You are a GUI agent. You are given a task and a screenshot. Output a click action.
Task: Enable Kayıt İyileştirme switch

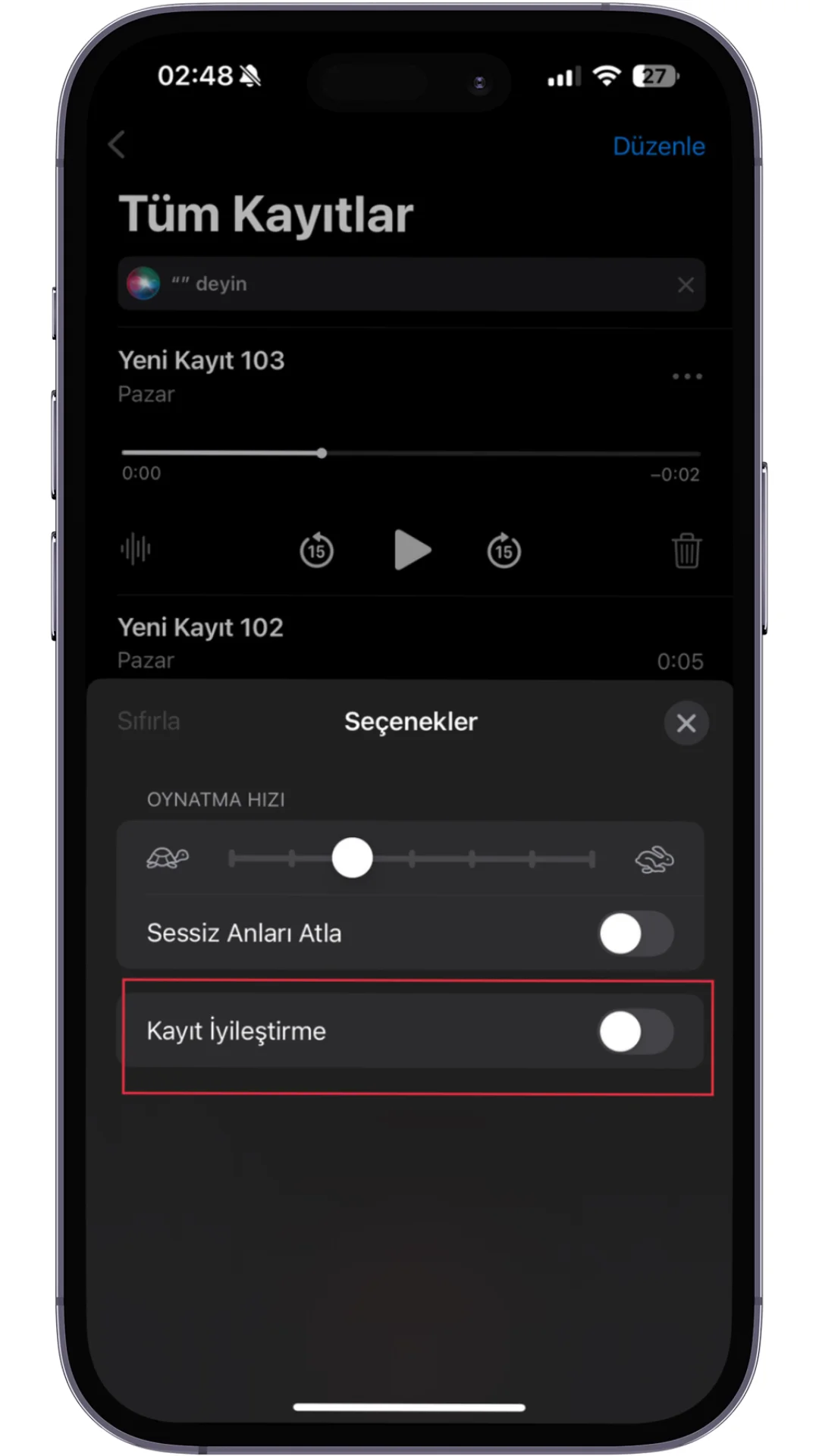point(635,1031)
